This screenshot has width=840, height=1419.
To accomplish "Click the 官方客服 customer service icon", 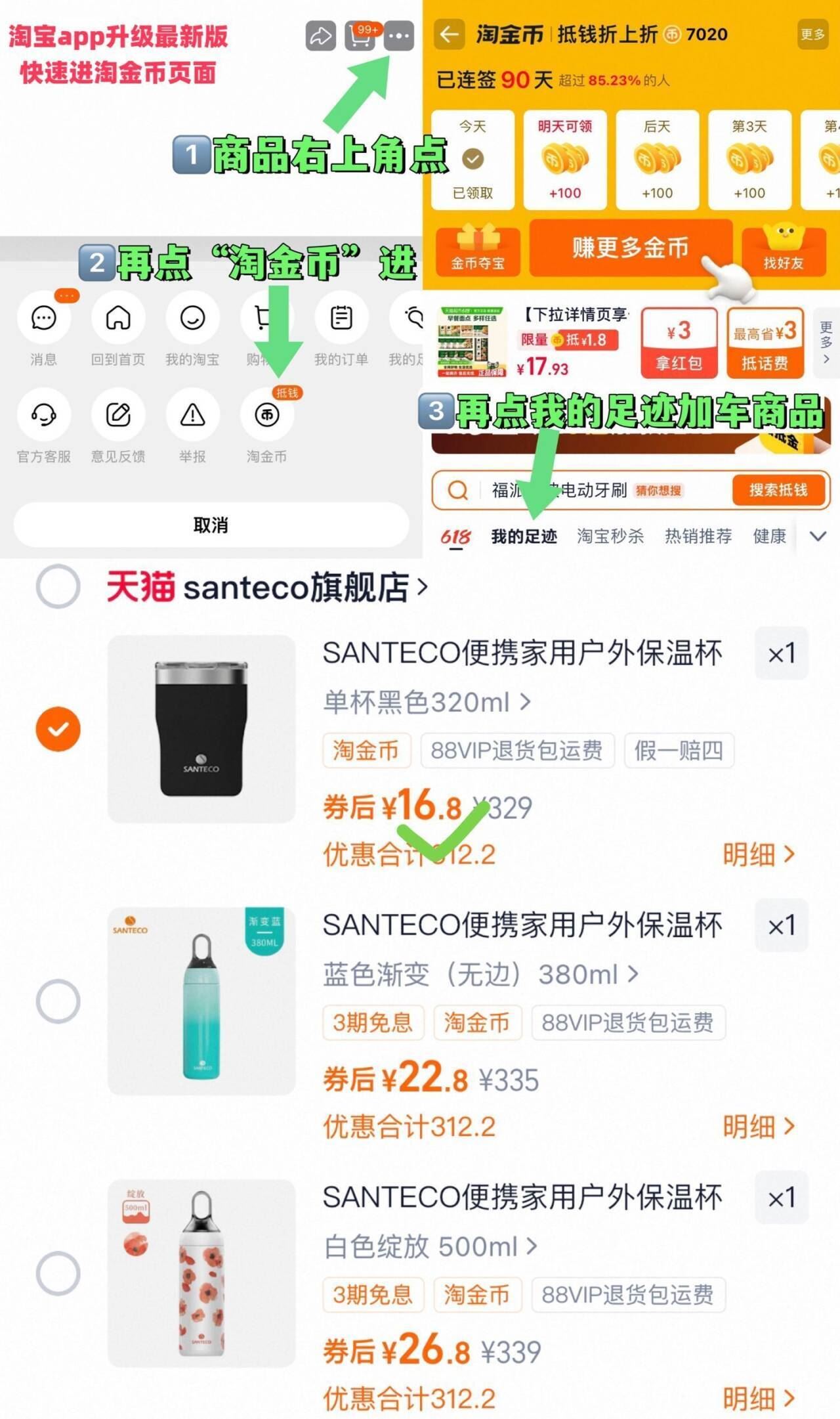I will click(x=43, y=416).
